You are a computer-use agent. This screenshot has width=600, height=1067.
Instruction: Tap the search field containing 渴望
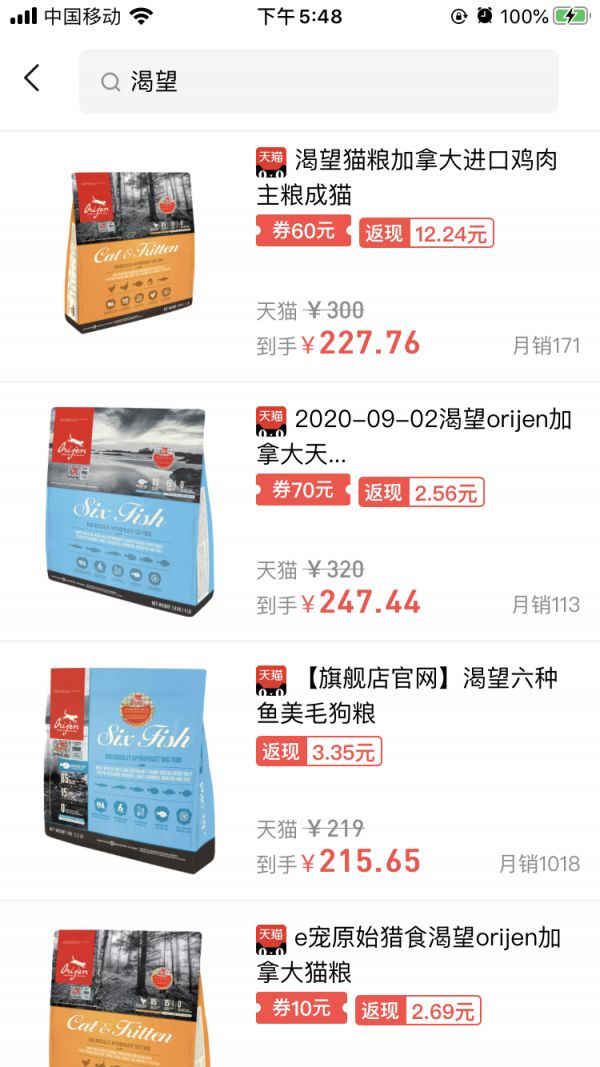pyautogui.click(x=318, y=82)
